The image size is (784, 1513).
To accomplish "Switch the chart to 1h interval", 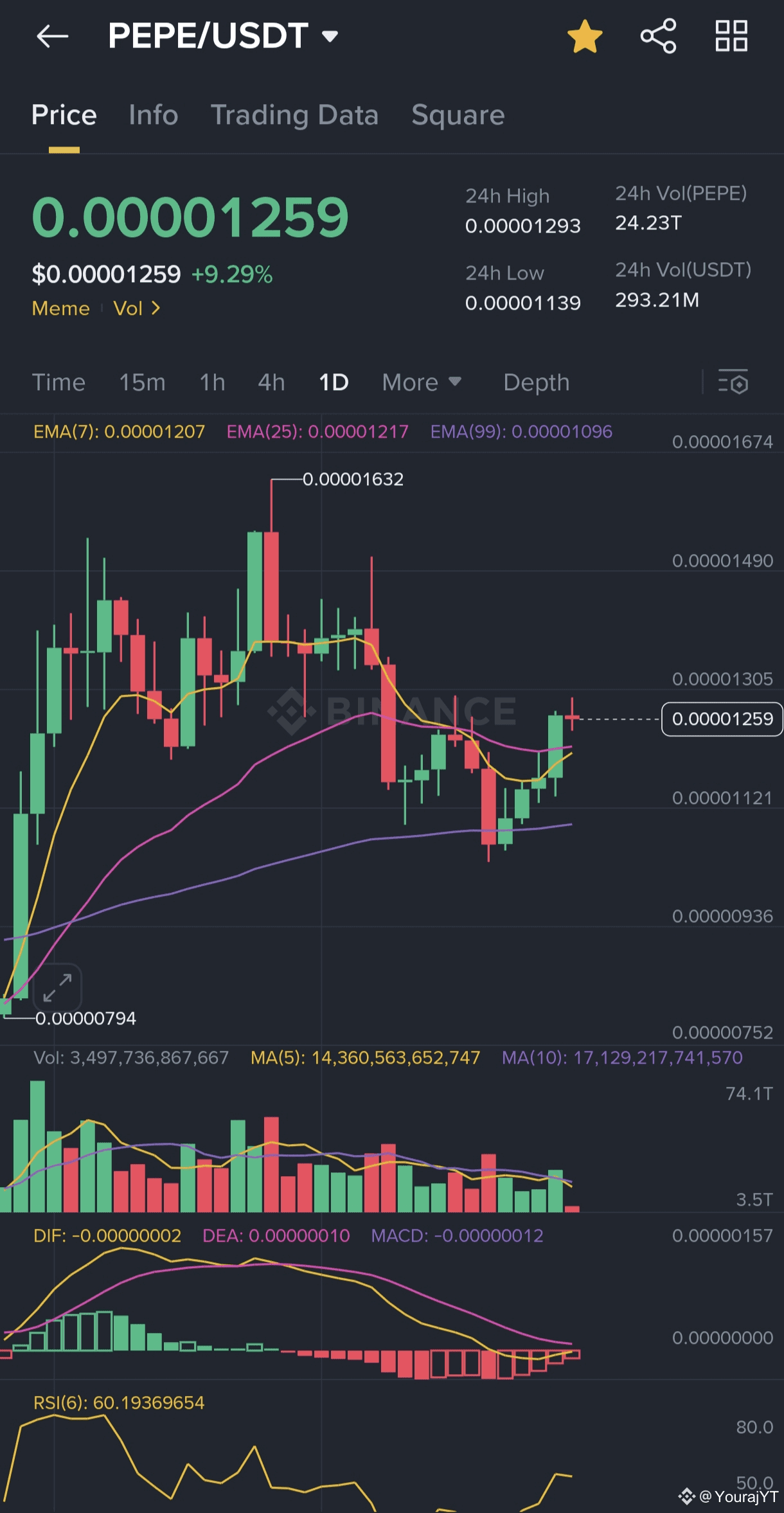I will (x=213, y=382).
